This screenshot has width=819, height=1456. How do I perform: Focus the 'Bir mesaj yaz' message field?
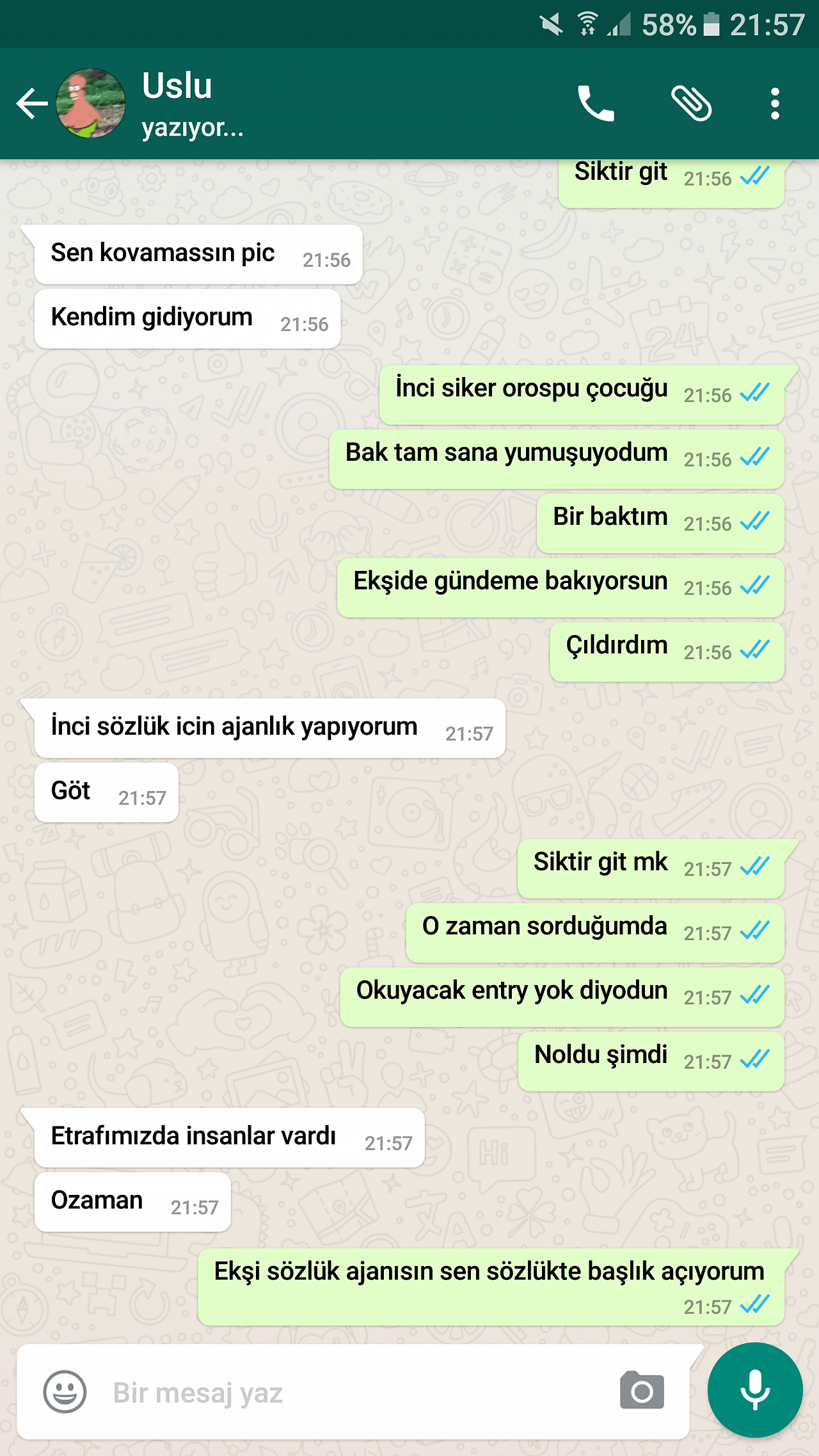pyautogui.click(x=358, y=1392)
